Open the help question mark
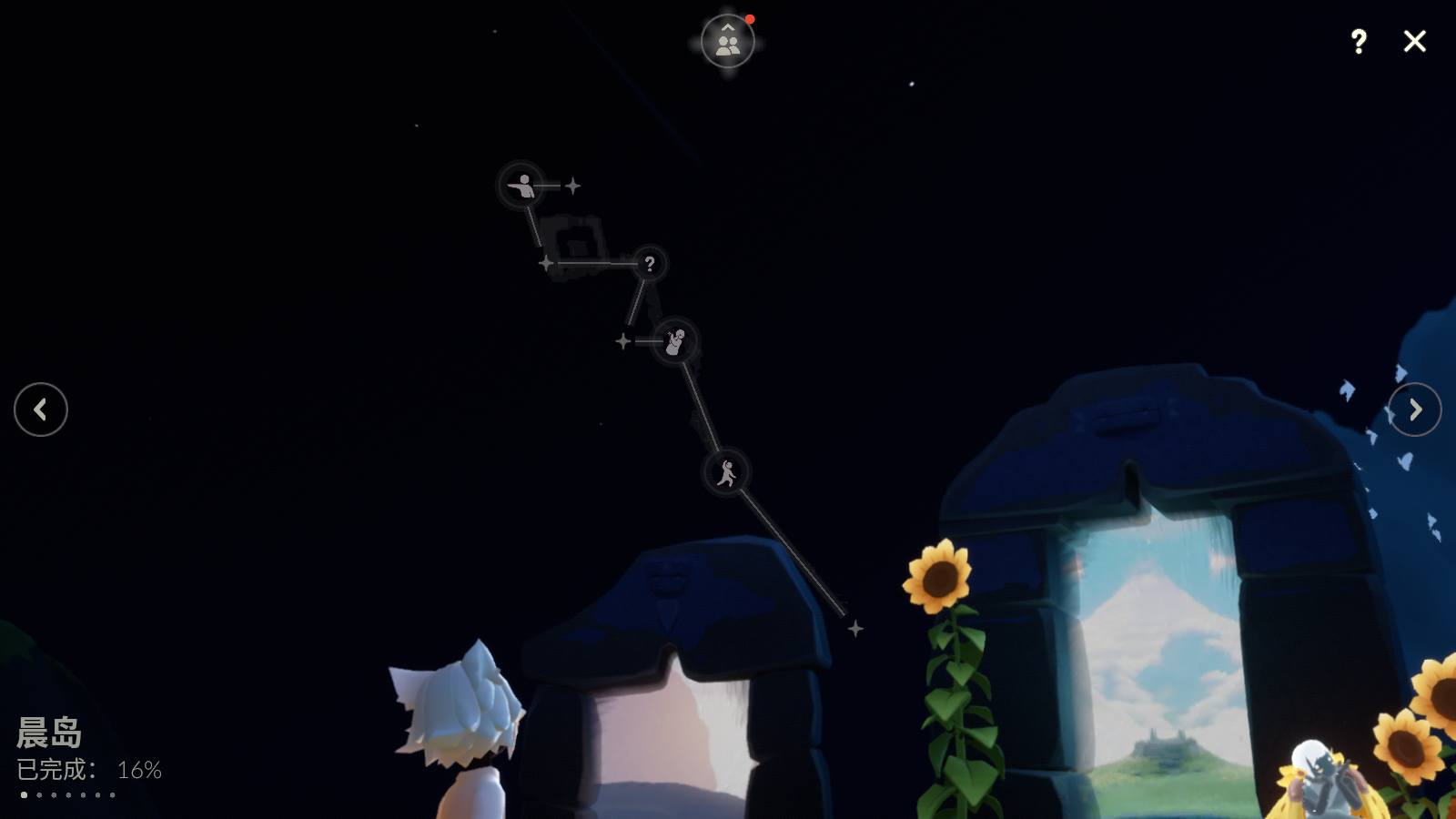This screenshot has height=819, width=1456. (1358, 41)
